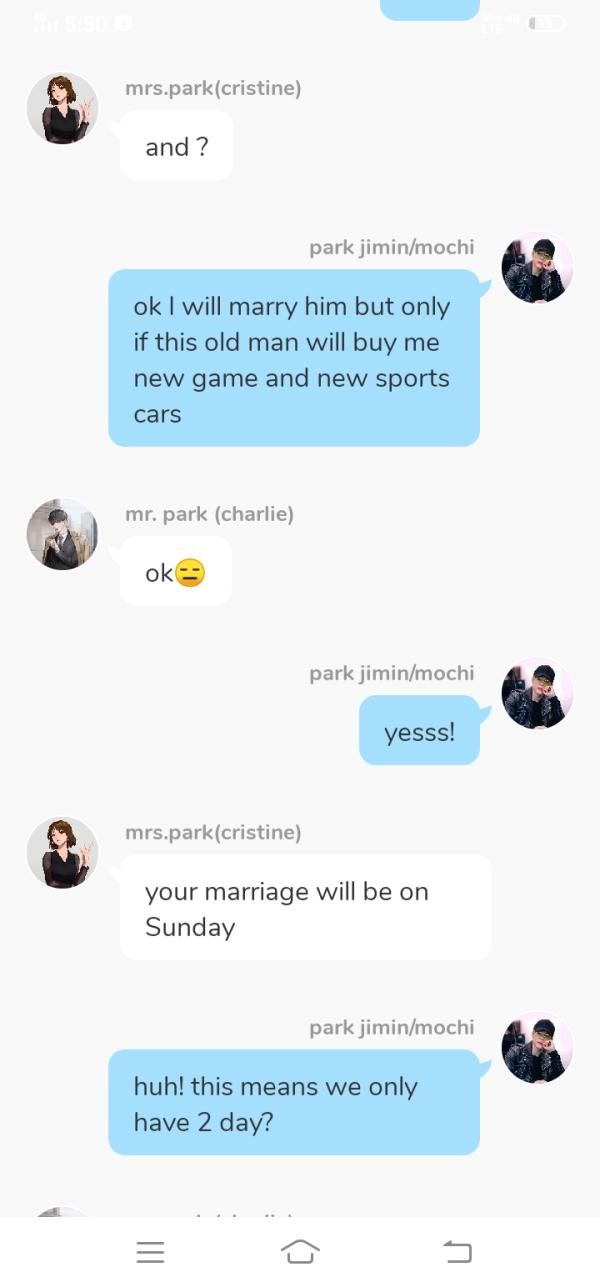Open the recent apps menu

(x=150, y=1251)
